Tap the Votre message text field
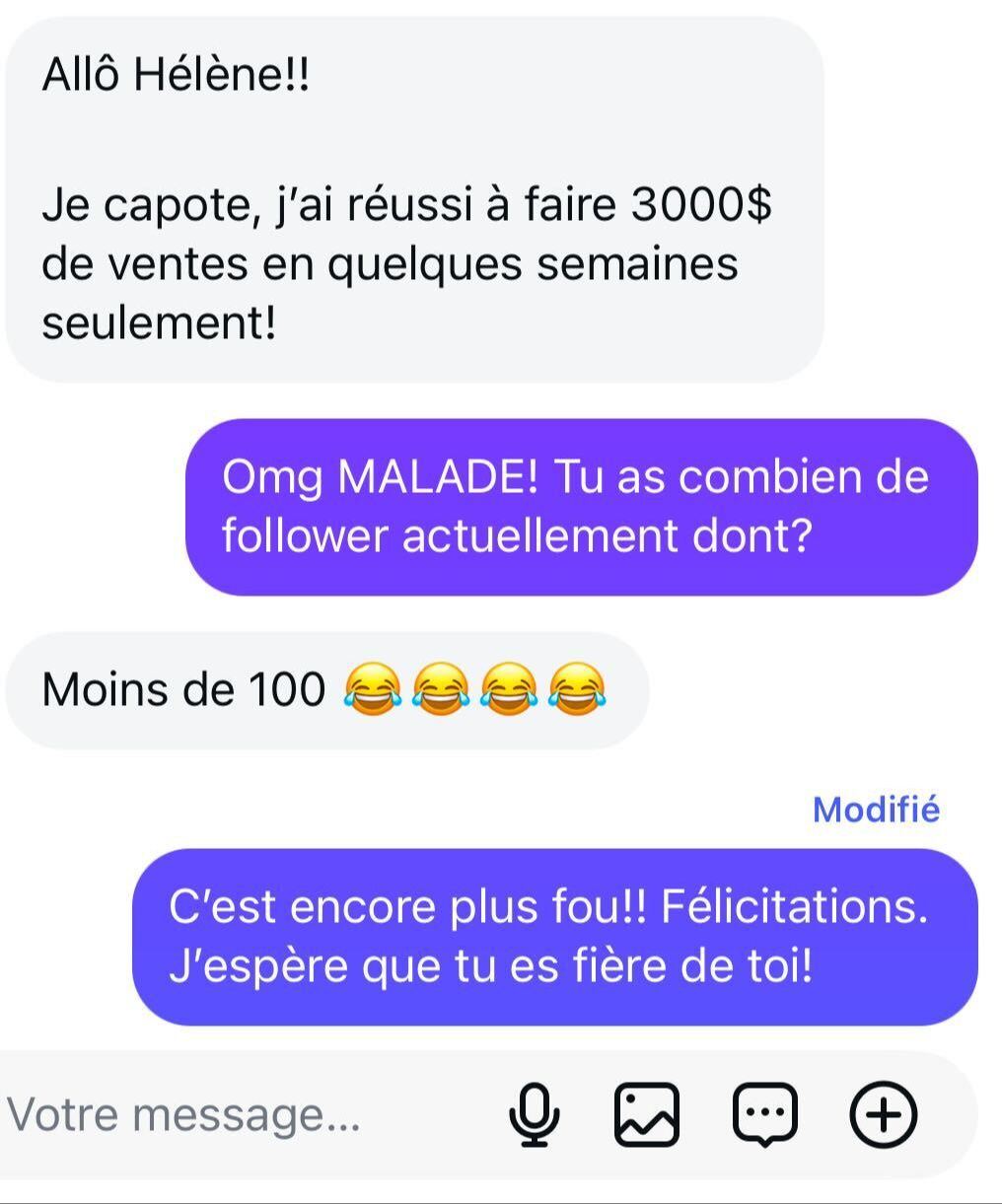The image size is (1002, 1204). (x=197, y=1115)
